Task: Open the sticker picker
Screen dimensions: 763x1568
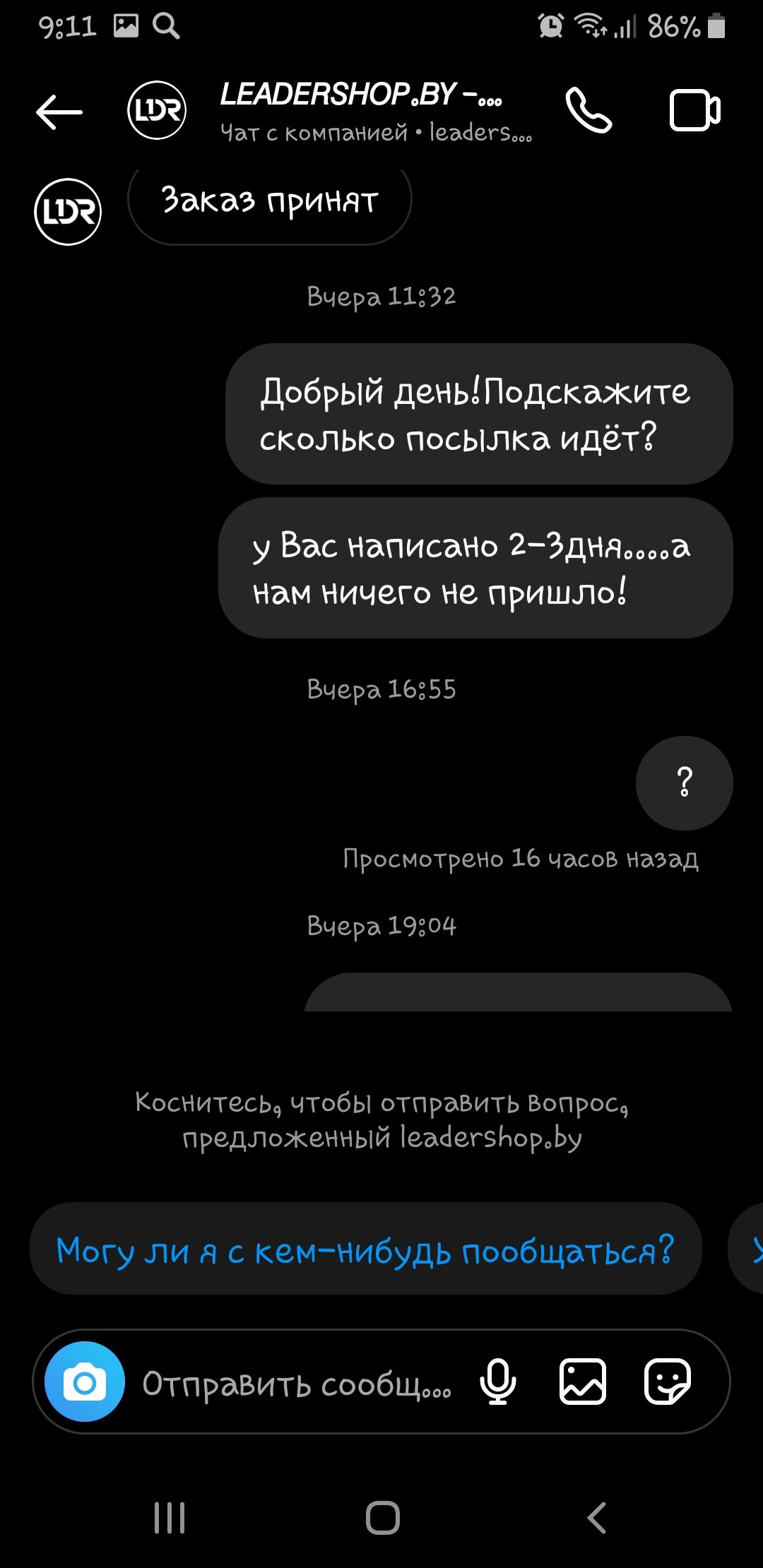Action: point(668,1382)
